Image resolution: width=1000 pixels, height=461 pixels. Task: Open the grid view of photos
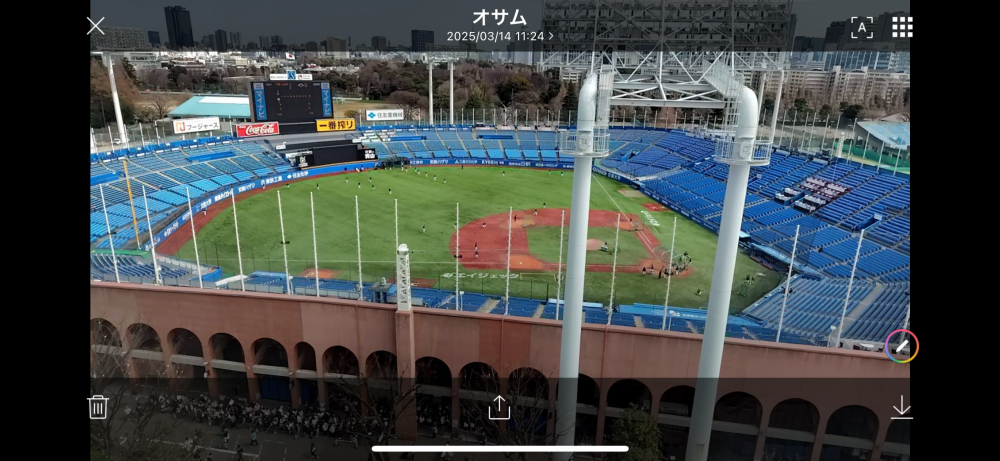tap(902, 27)
